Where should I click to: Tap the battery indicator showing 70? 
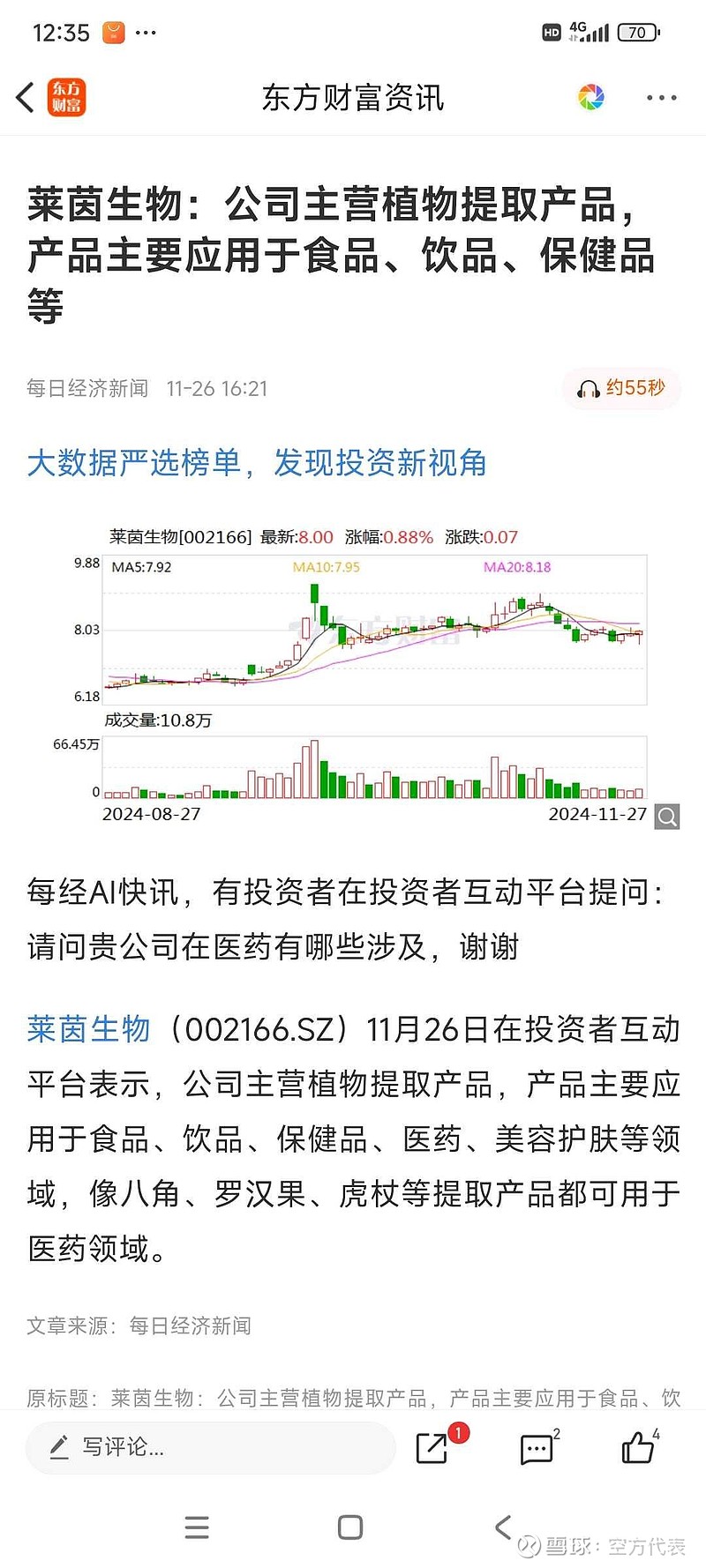coord(638,32)
